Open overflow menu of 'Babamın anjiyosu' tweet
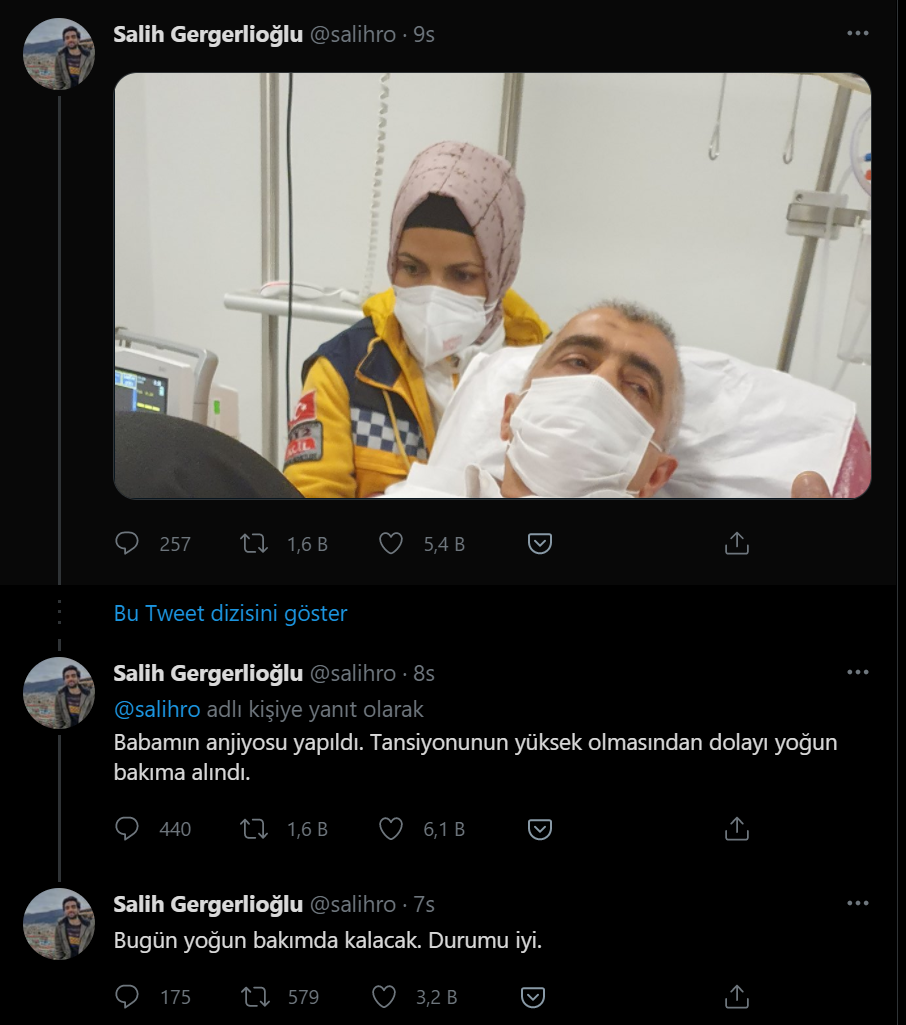 coord(857,672)
